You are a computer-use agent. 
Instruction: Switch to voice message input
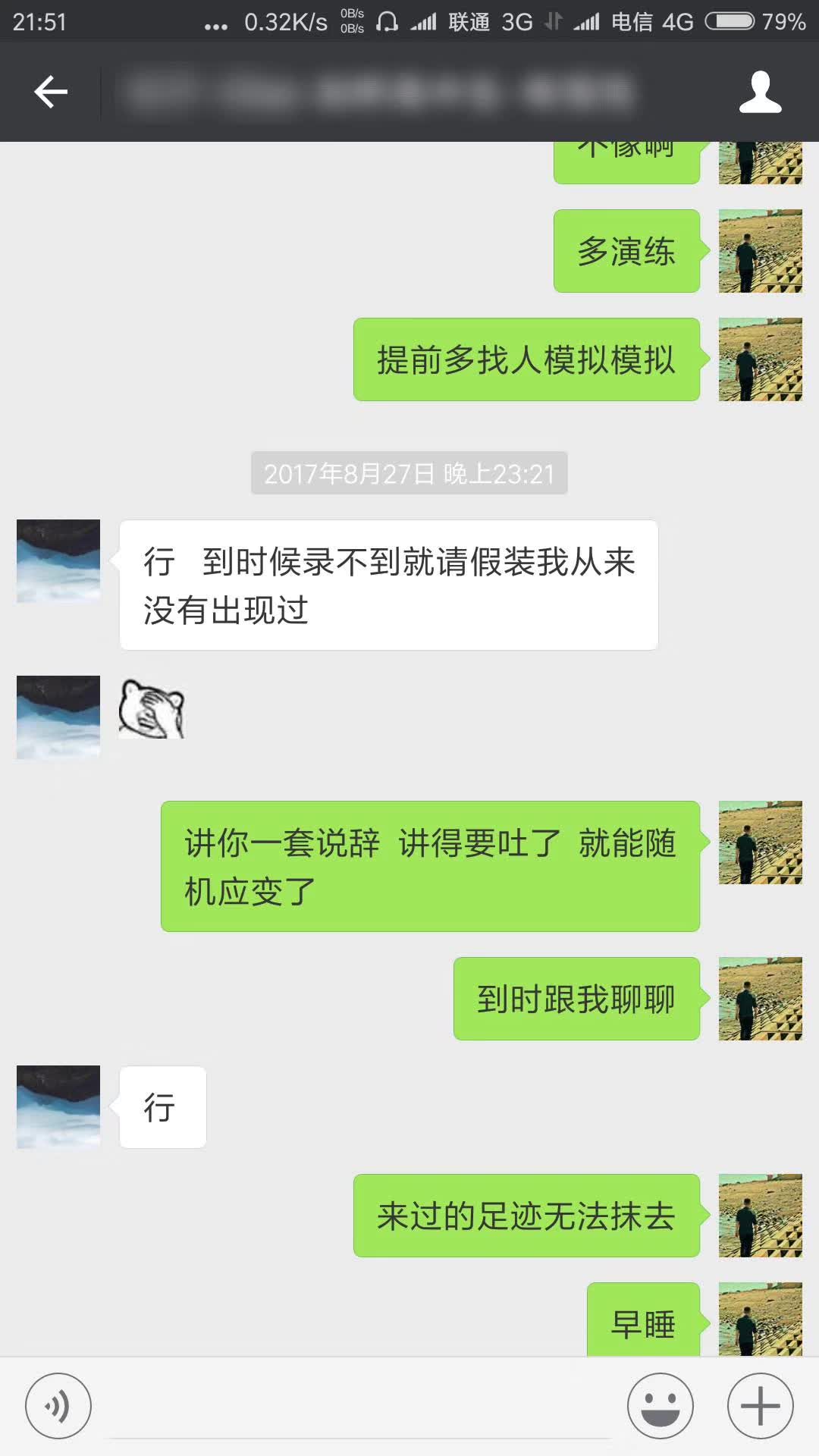click(58, 1406)
